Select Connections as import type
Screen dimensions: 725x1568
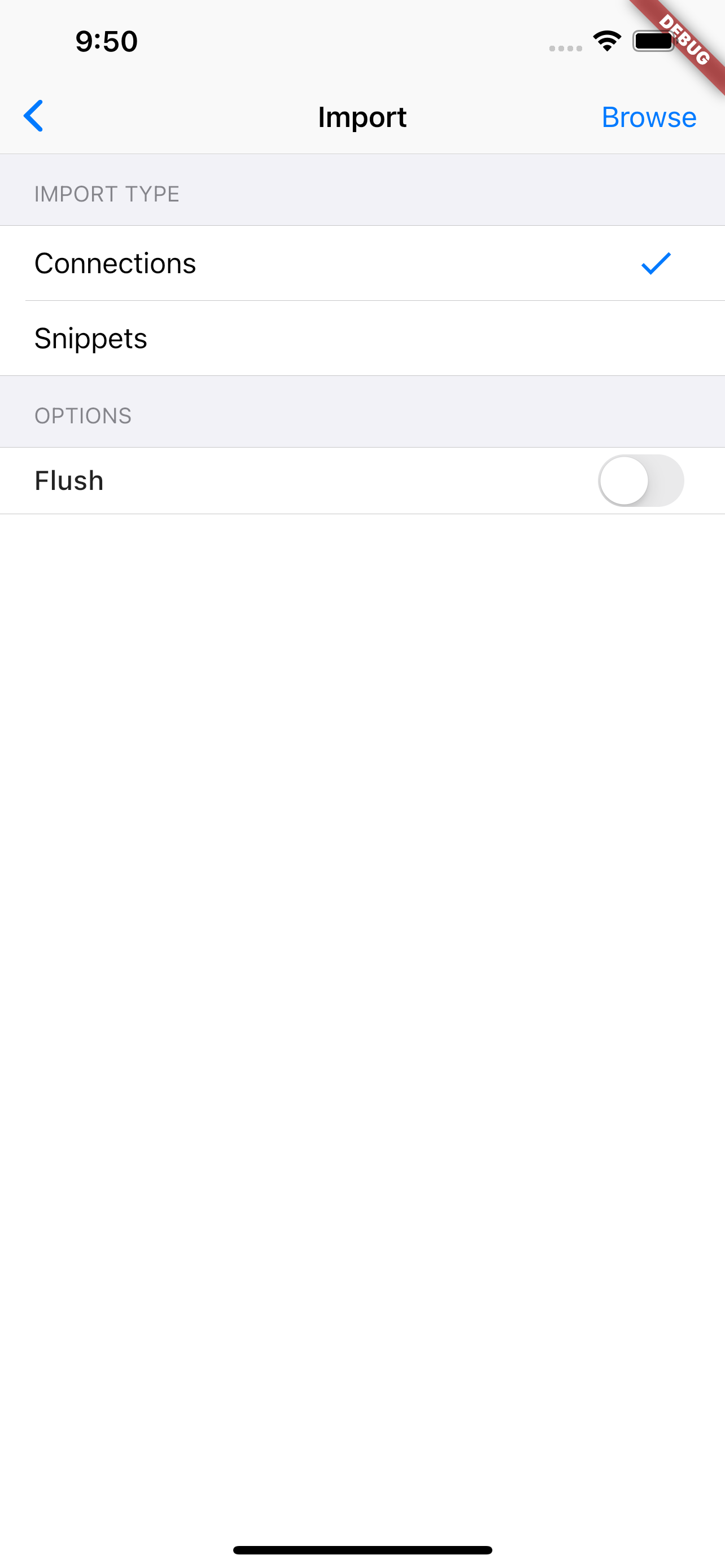(362, 263)
